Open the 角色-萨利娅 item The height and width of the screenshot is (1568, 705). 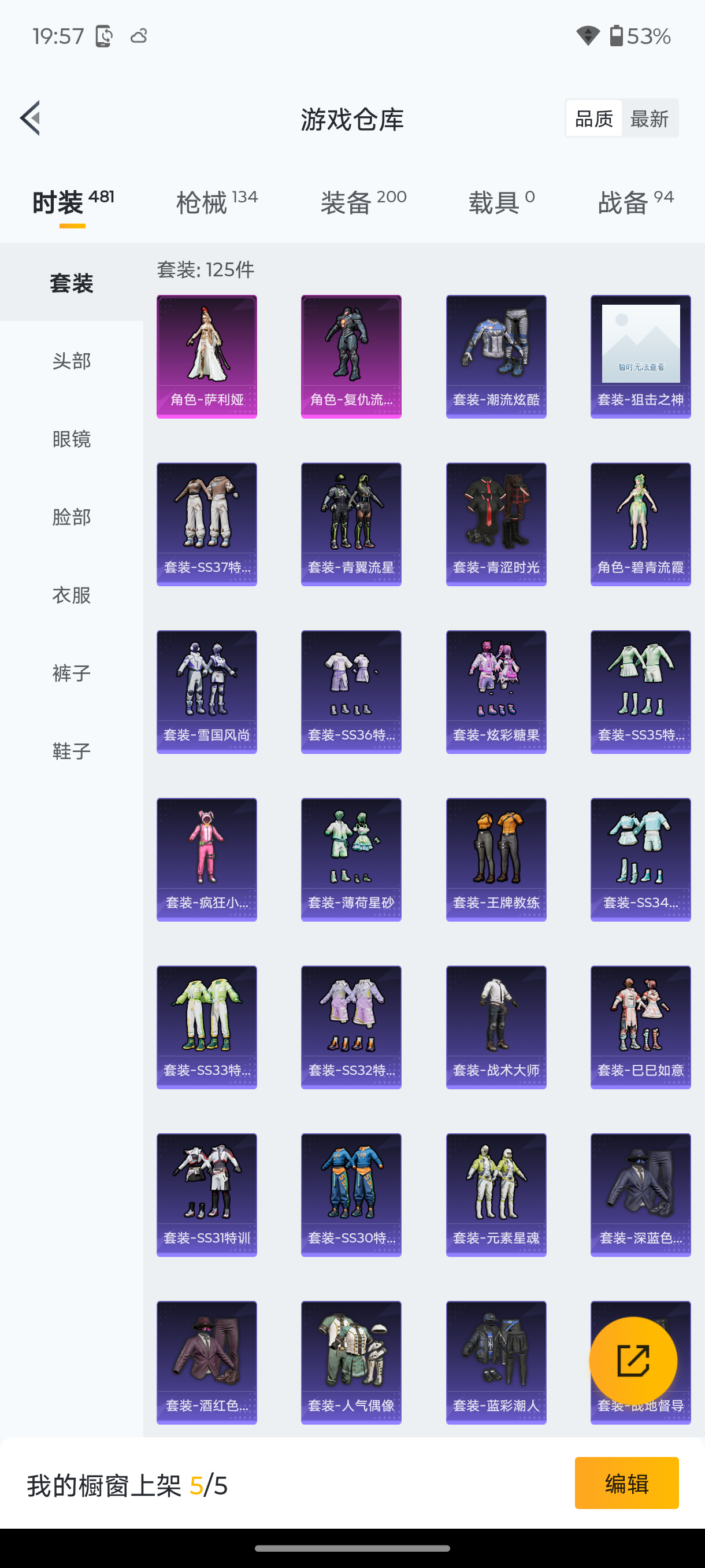pyautogui.click(x=207, y=357)
